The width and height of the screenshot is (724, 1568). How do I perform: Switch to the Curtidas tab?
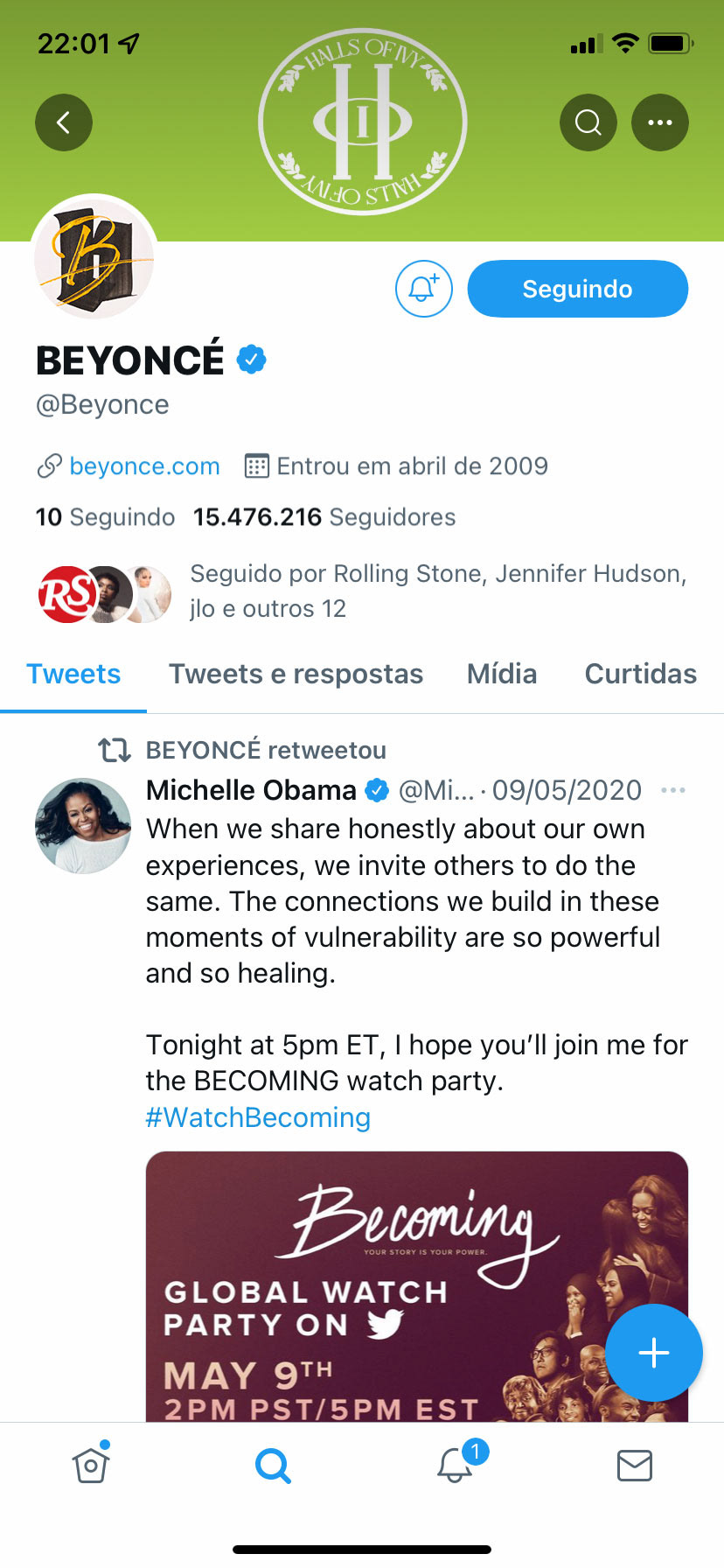pos(641,674)
